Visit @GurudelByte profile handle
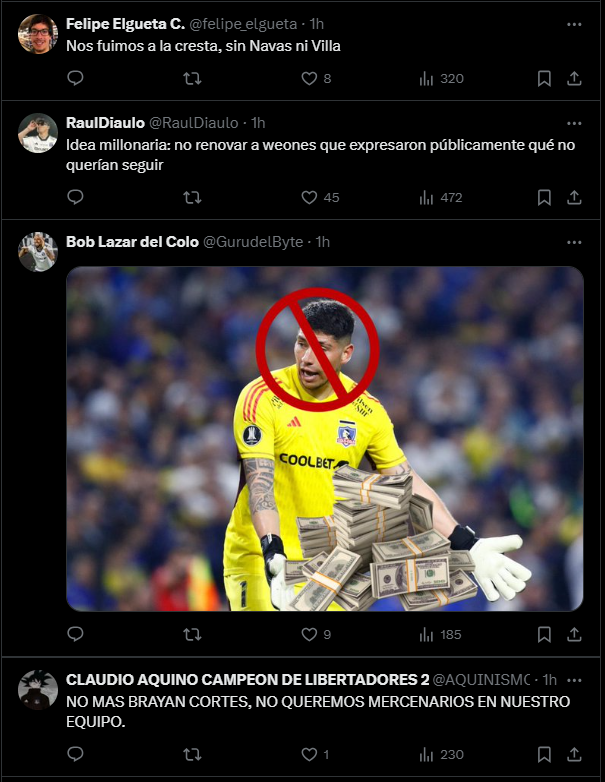 click(x=254, y=242)
